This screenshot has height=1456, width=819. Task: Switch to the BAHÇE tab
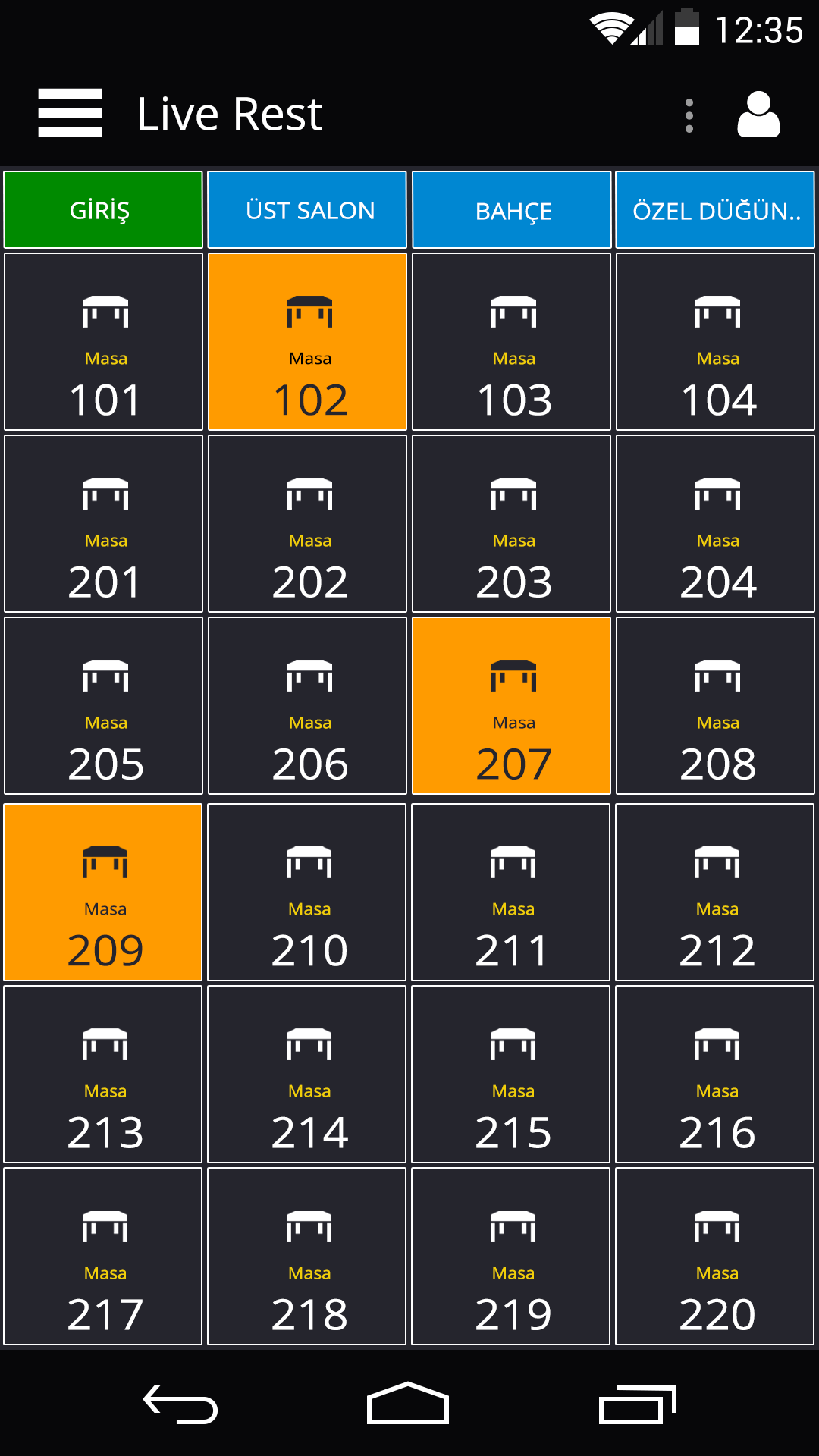tap(511, 210)
